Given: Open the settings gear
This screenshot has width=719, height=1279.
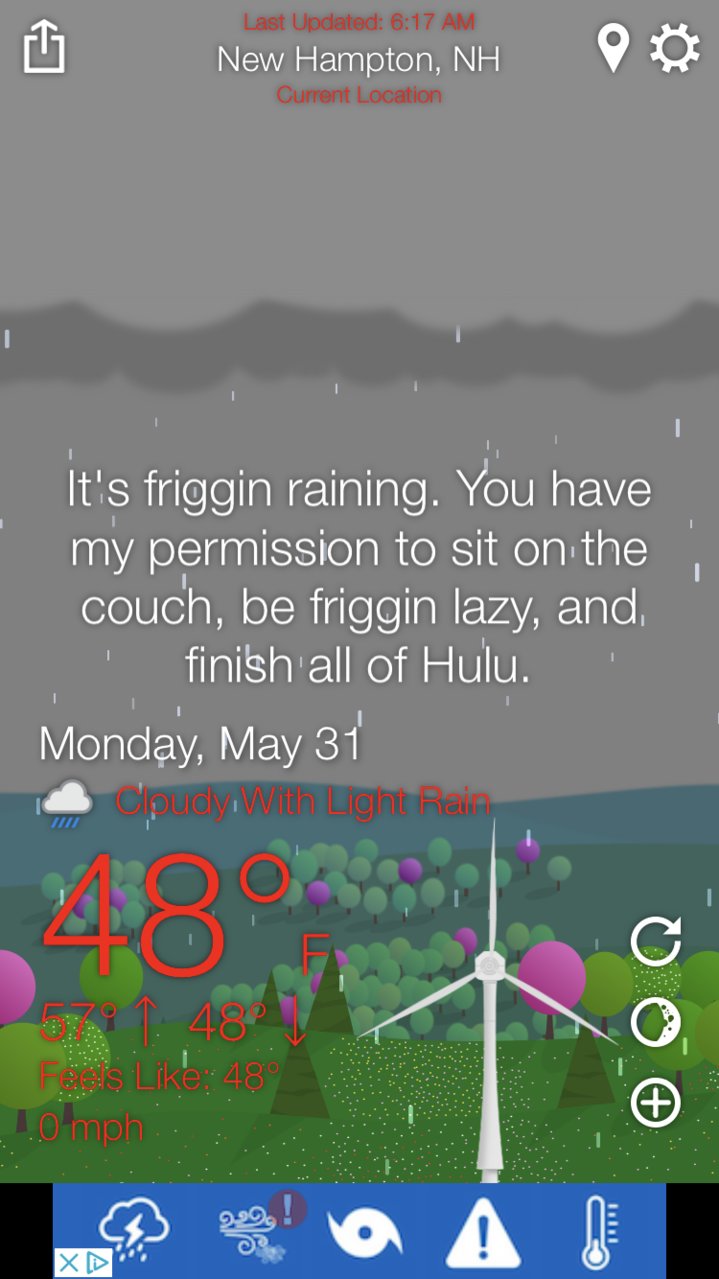Looking at the screenshot, I should tap(675, 47).
